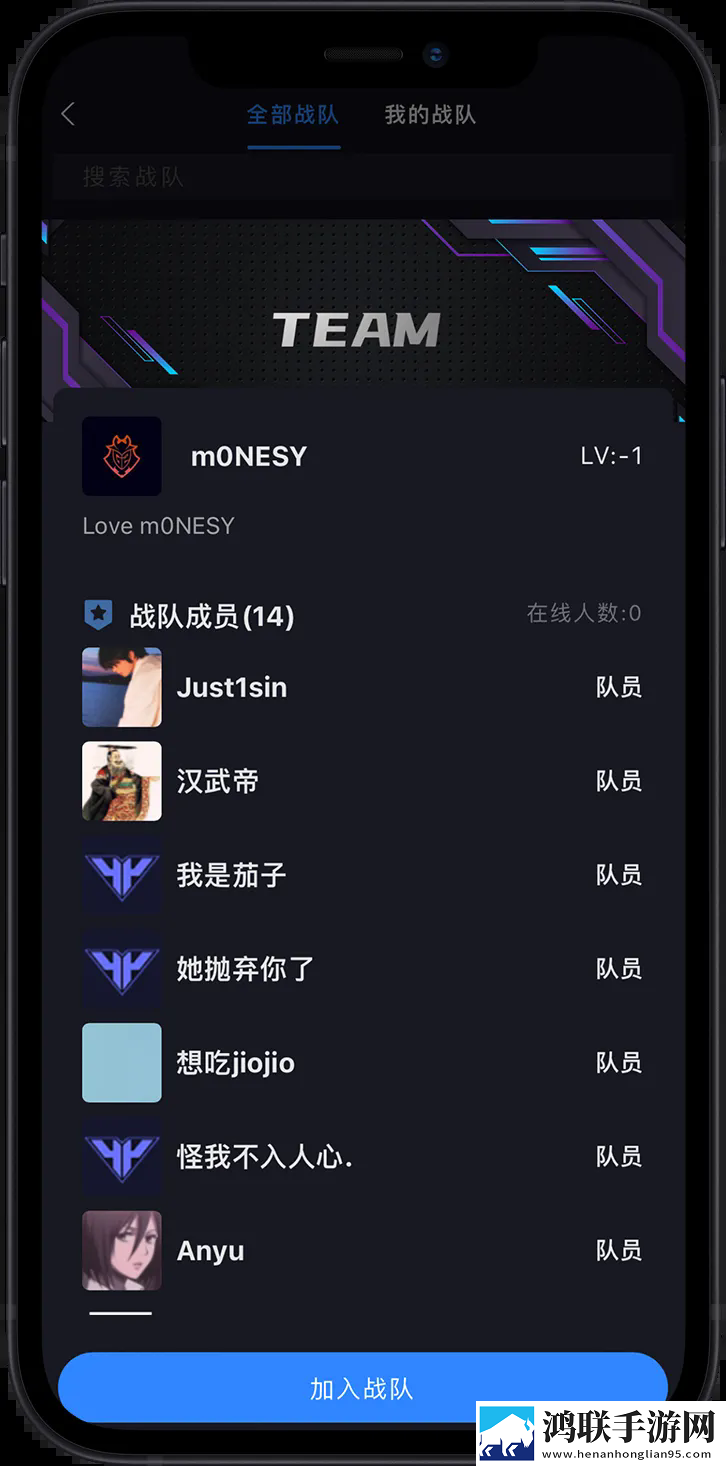The width and height of the screenshot is (726, 1466).
Task: Open team member Anyu
Action: [x=363, y=1250]
